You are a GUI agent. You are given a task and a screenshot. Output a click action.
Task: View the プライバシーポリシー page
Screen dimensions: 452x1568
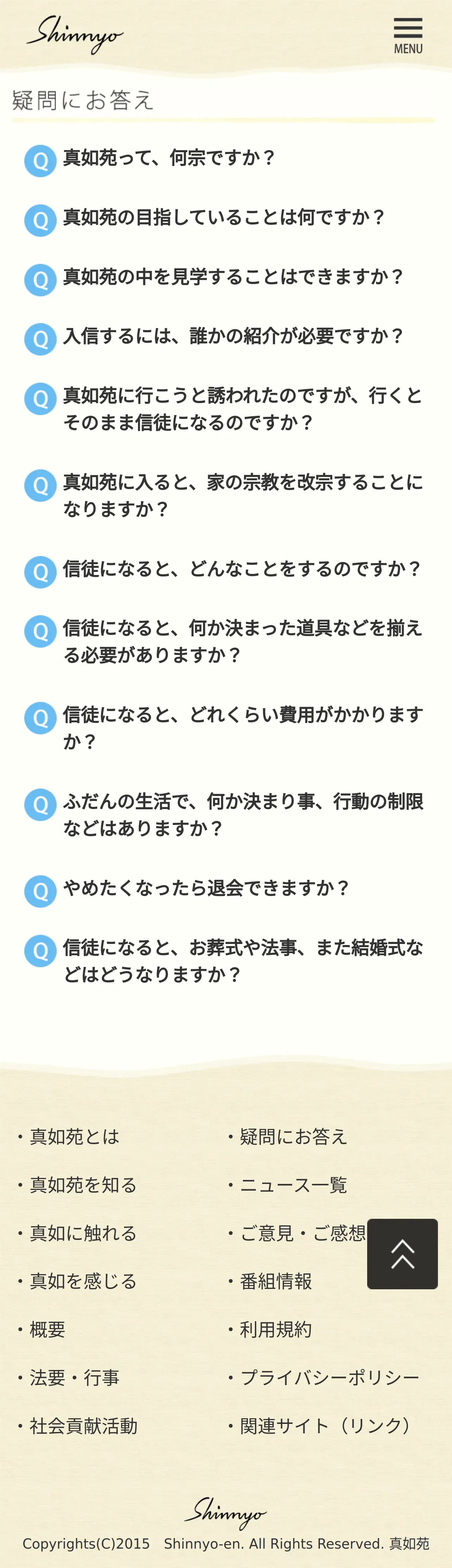point(329,1377)
